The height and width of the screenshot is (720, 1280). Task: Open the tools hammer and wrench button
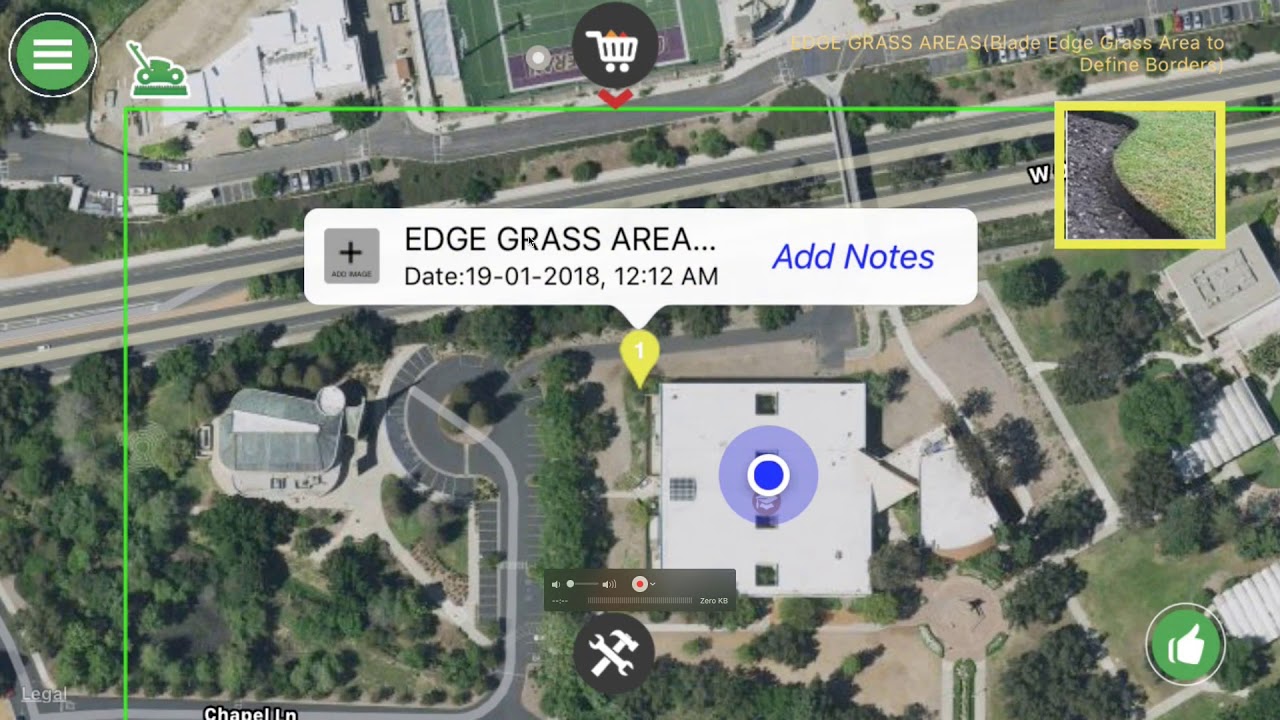(x=613, y=654)
